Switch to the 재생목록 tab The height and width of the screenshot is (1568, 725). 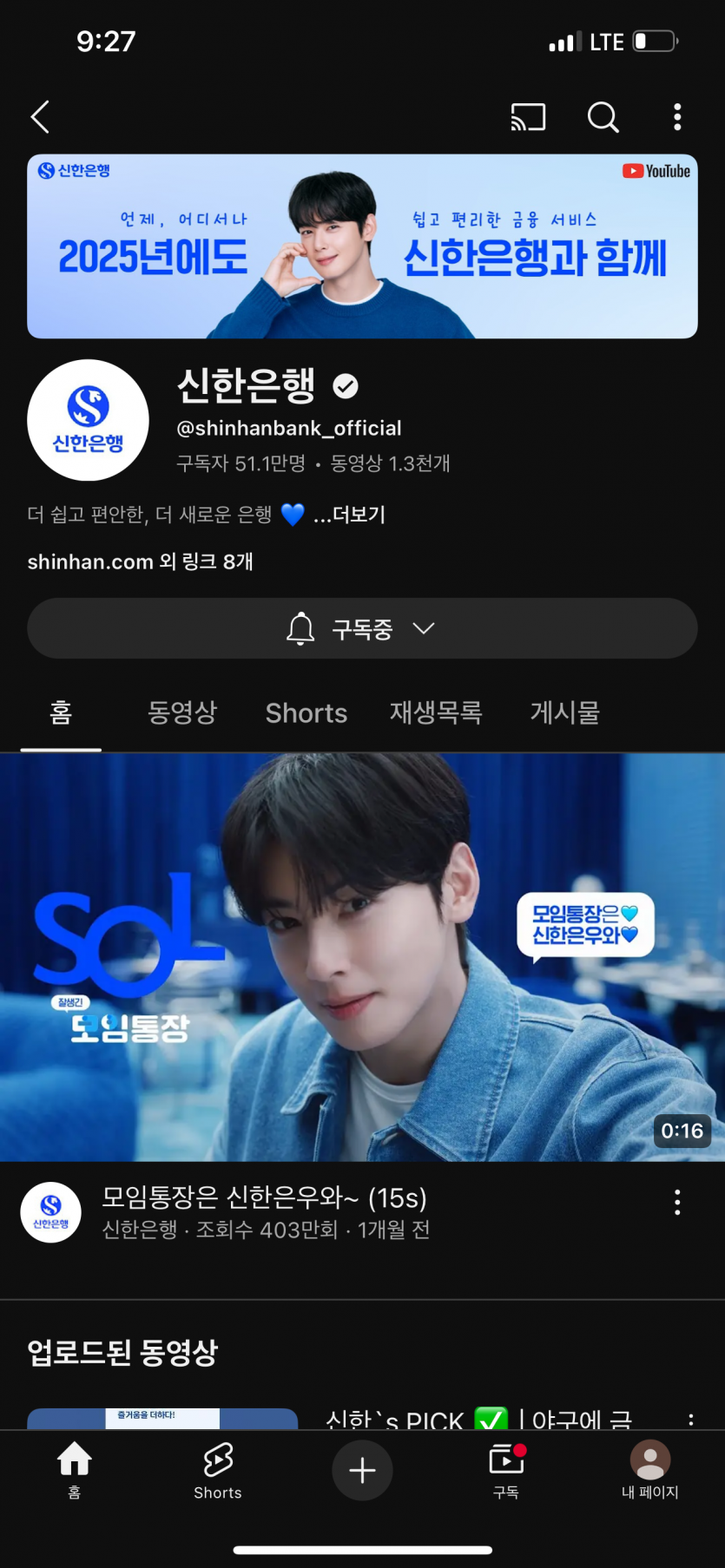click(436, 712)
